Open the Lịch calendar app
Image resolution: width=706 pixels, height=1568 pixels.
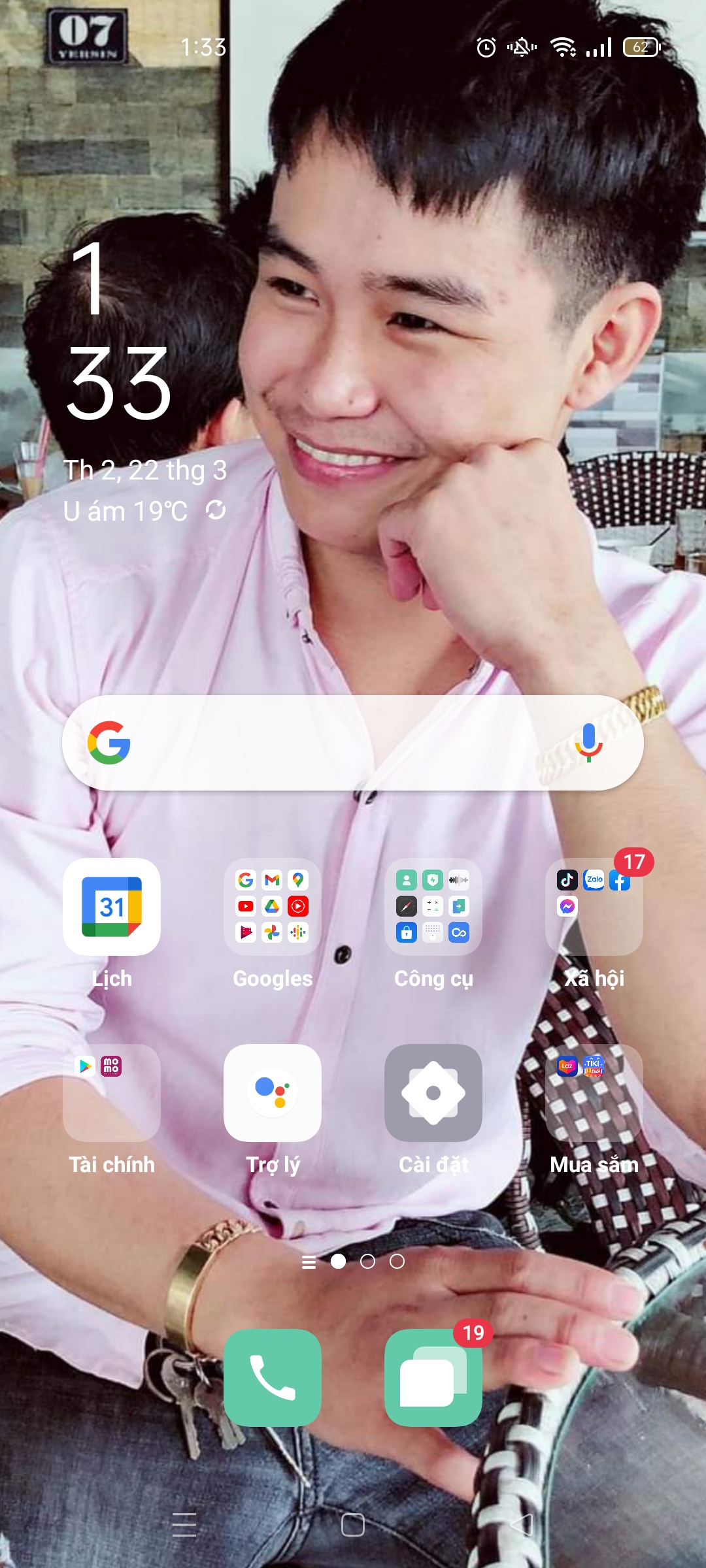(112, 907)
